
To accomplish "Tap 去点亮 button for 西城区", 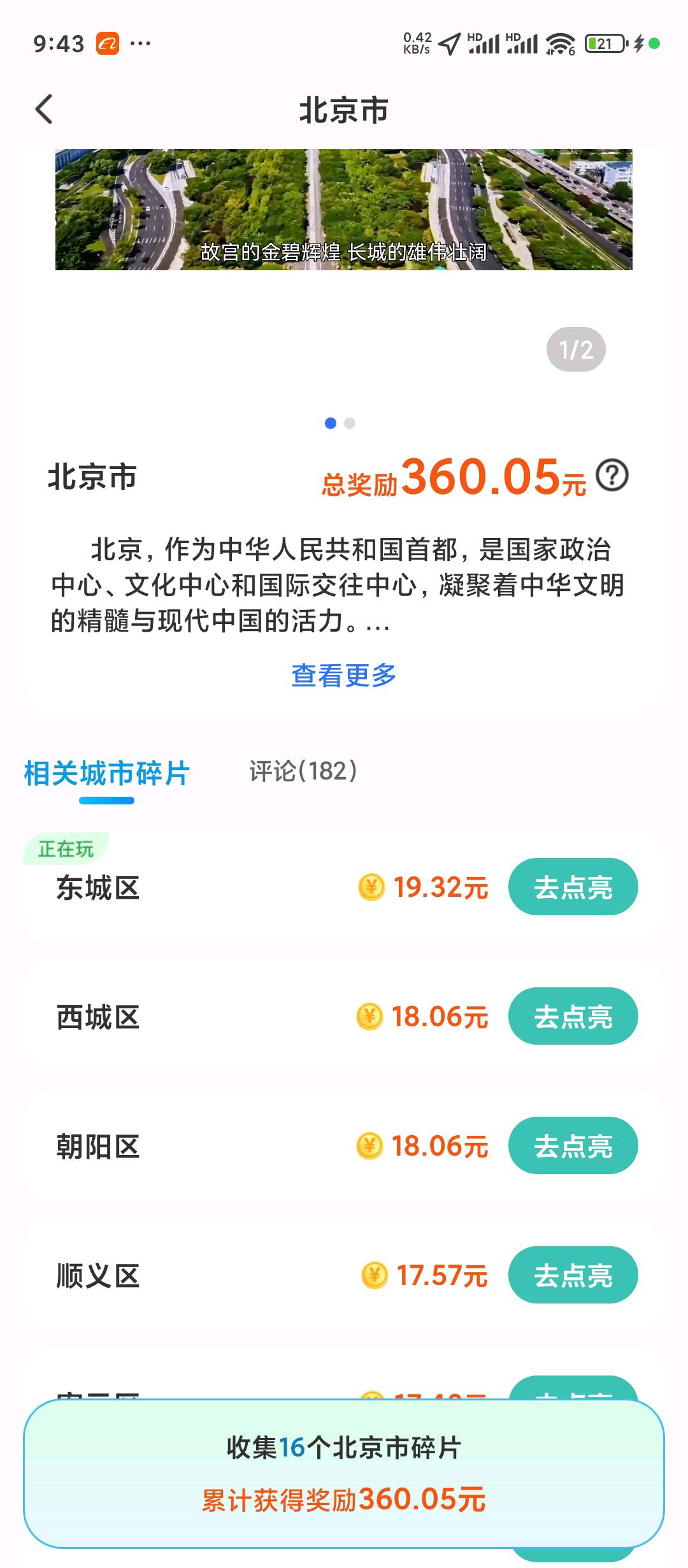I will point(572,1016).
